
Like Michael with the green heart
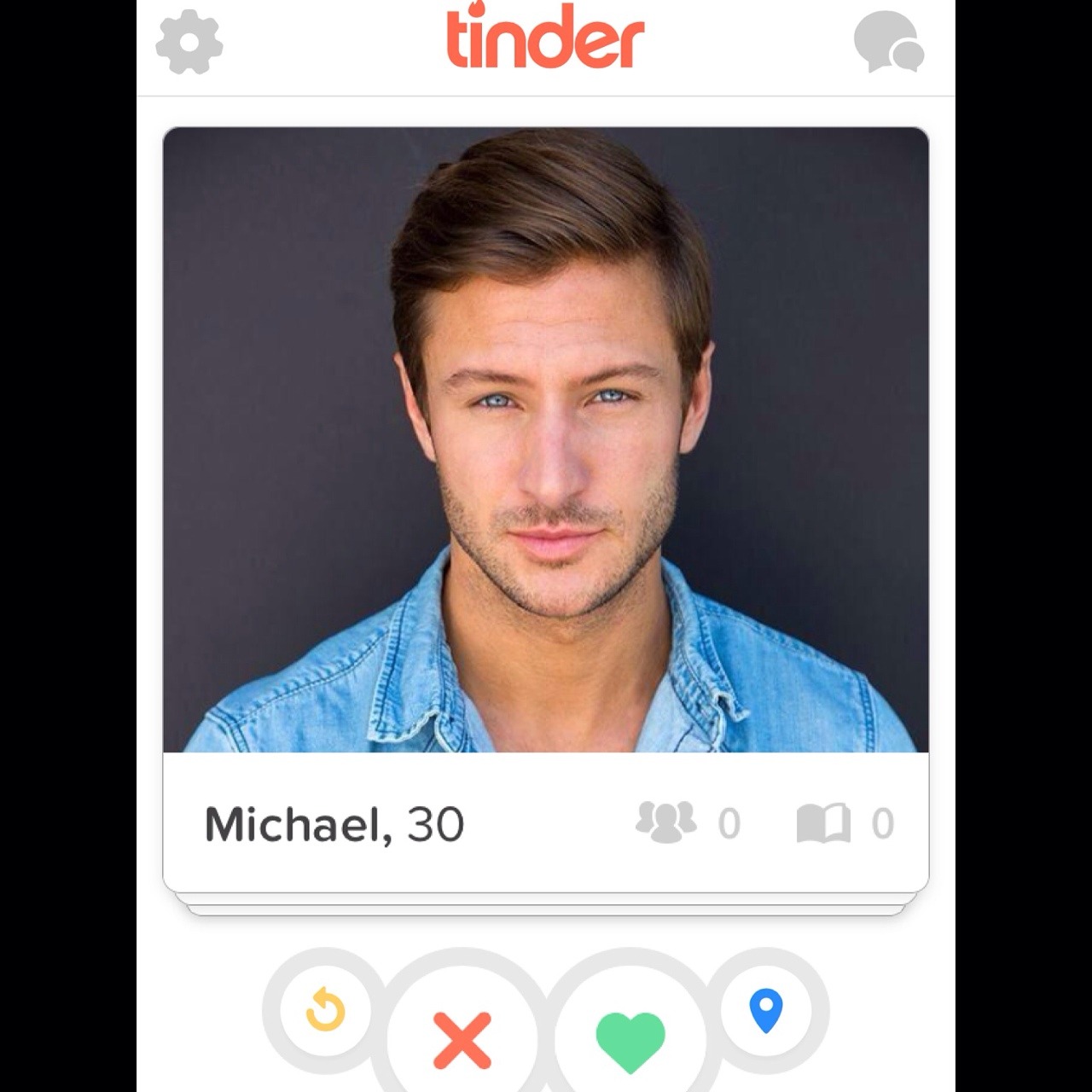(x=630, y=1041)
